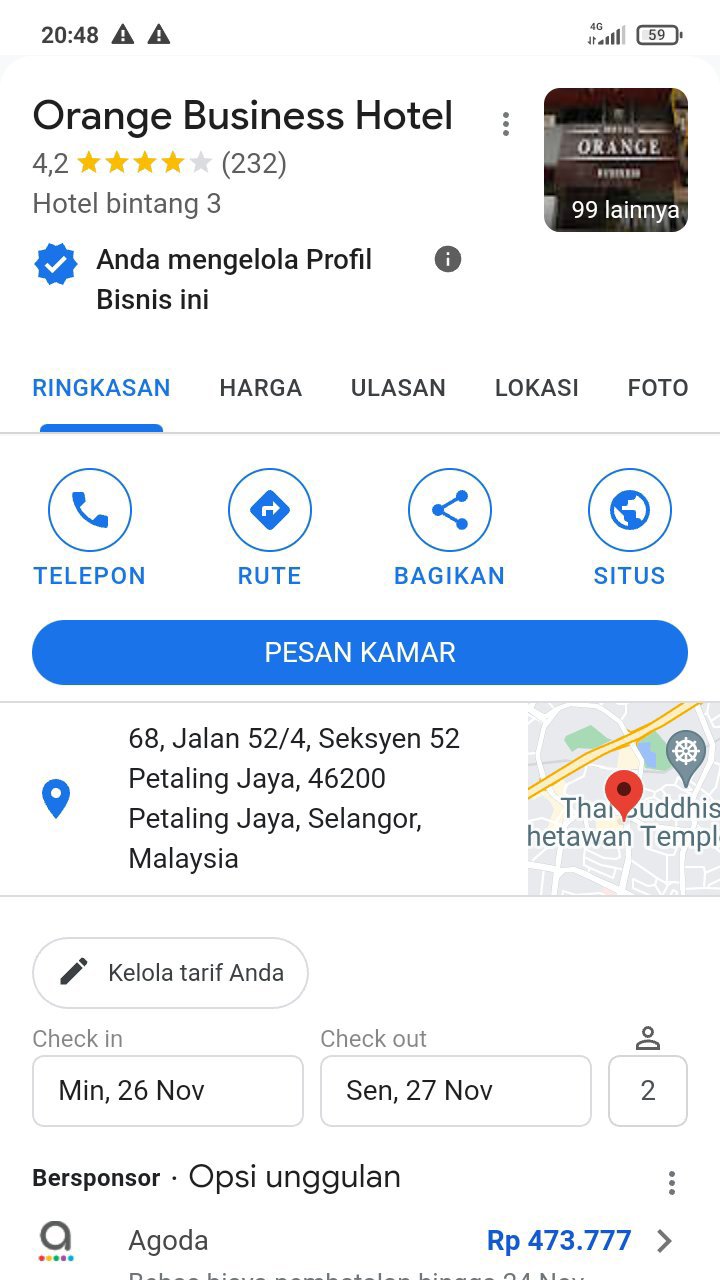The height and width of the screenshot is (1280, 720).
Task: Open the hotel photo with 99 lainnya
Action: [x=615, y=160]
